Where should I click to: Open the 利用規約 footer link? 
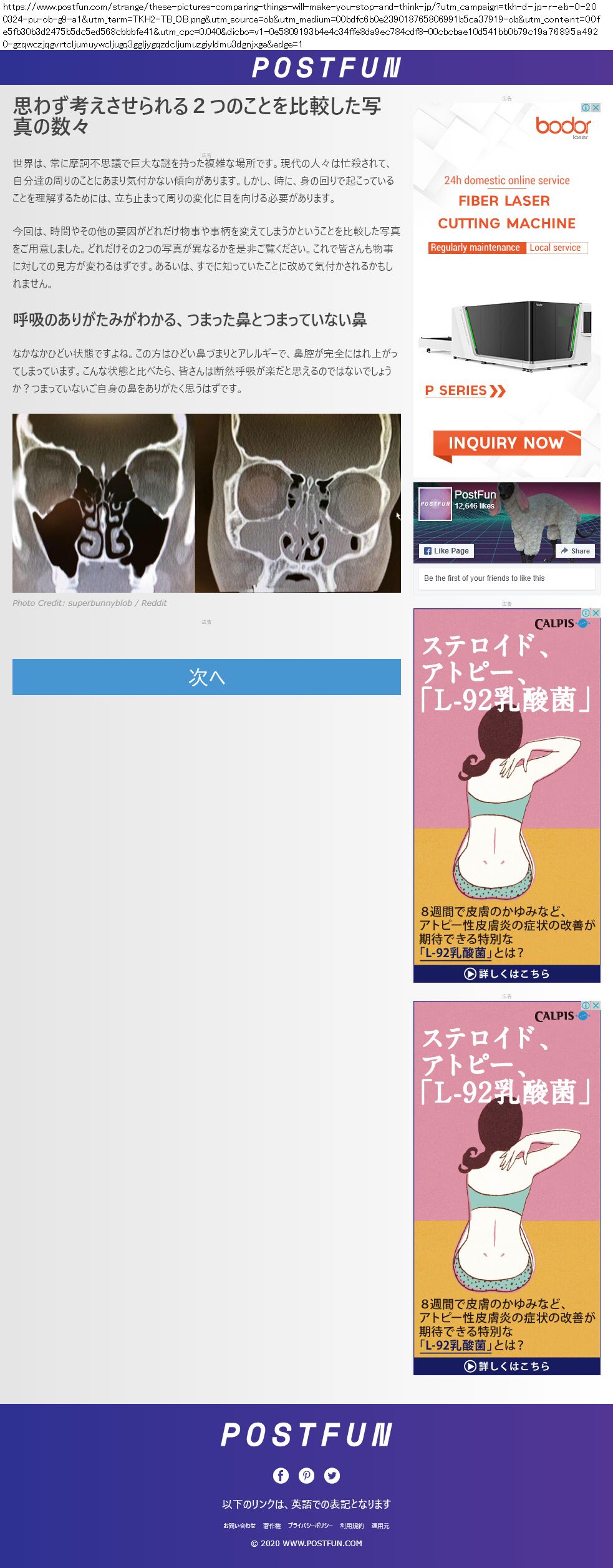click(x=352, y=1526)
